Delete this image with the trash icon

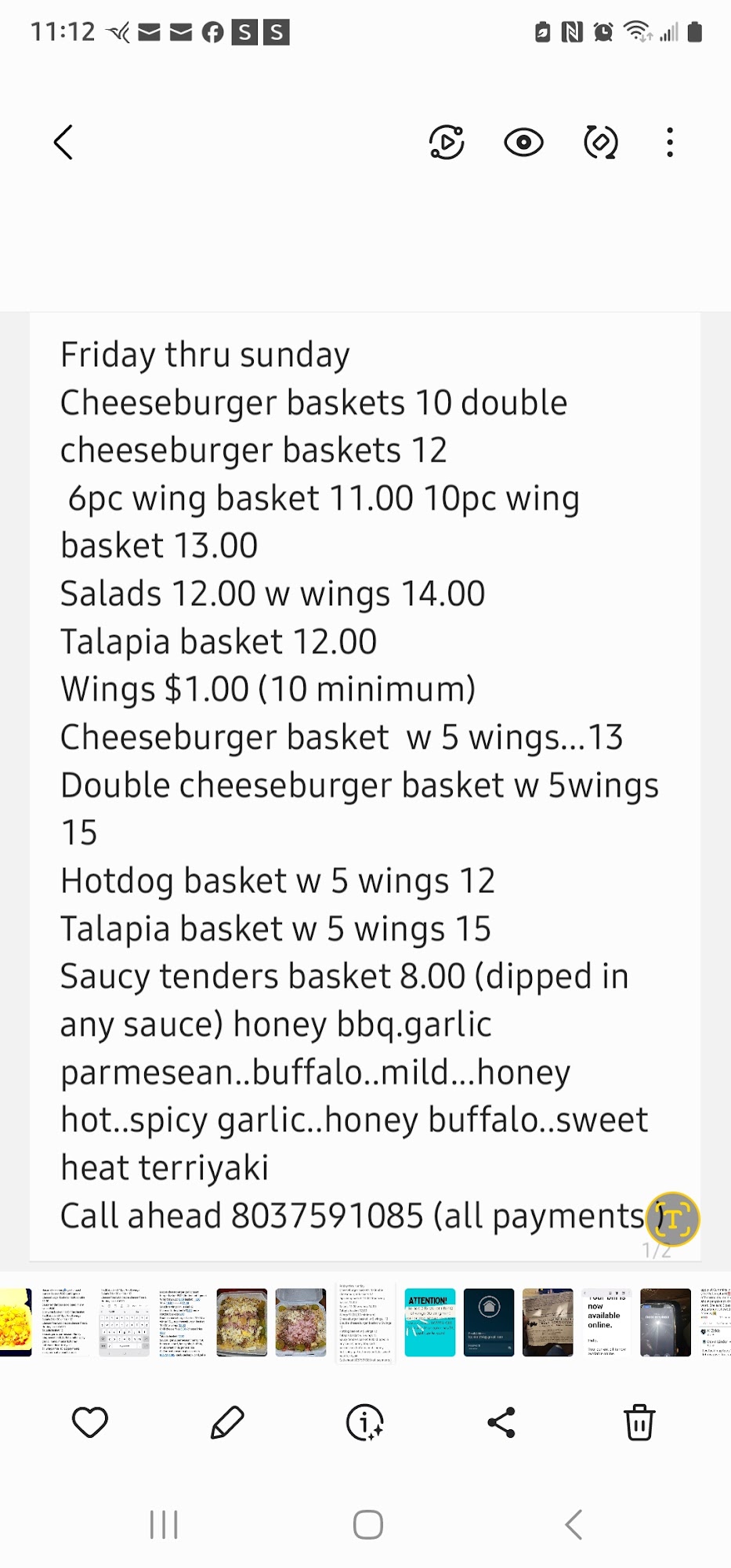click(639, 1422)
